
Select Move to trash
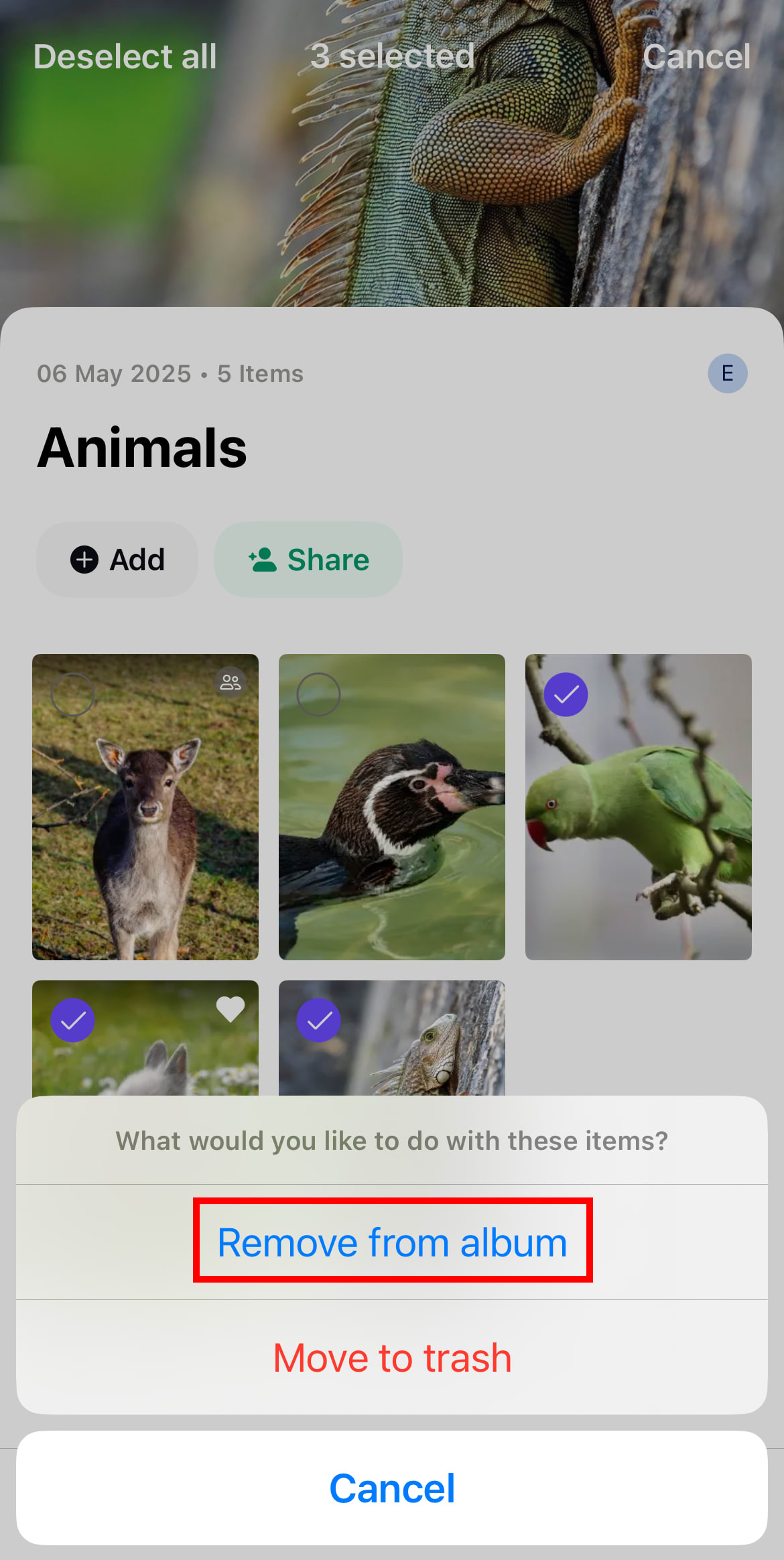tap(392, 1358)
